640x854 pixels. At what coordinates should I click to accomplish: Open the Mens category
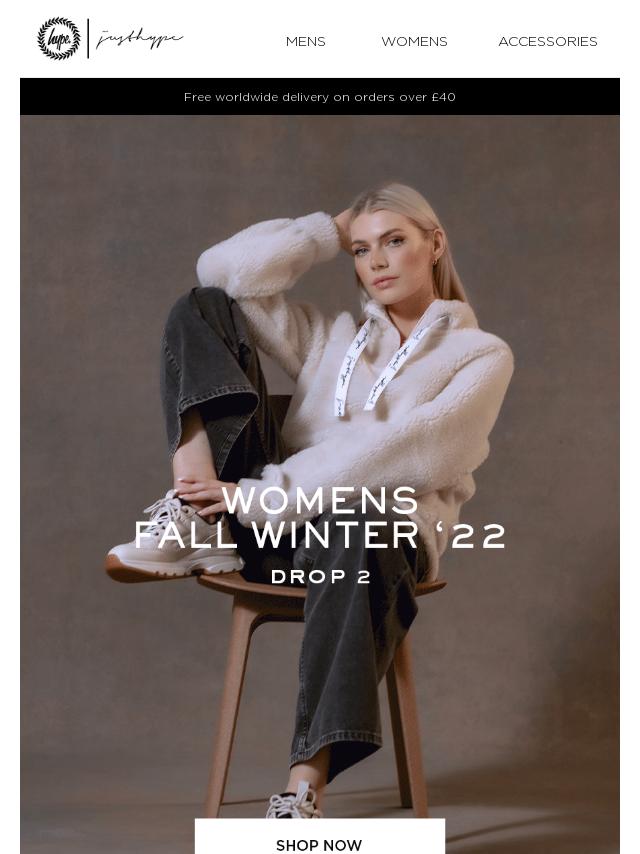[x=305, y=41]
